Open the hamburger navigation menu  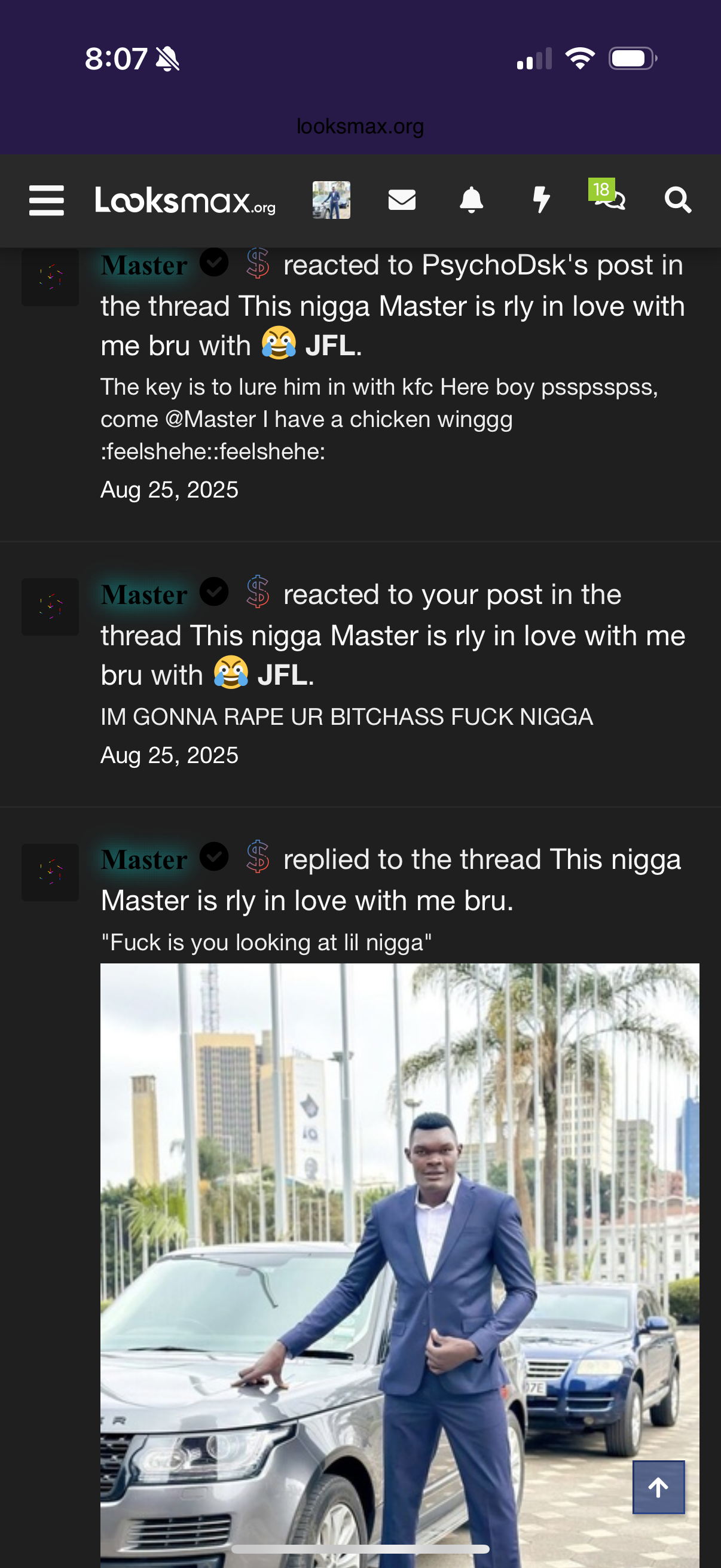pos(46,200)
